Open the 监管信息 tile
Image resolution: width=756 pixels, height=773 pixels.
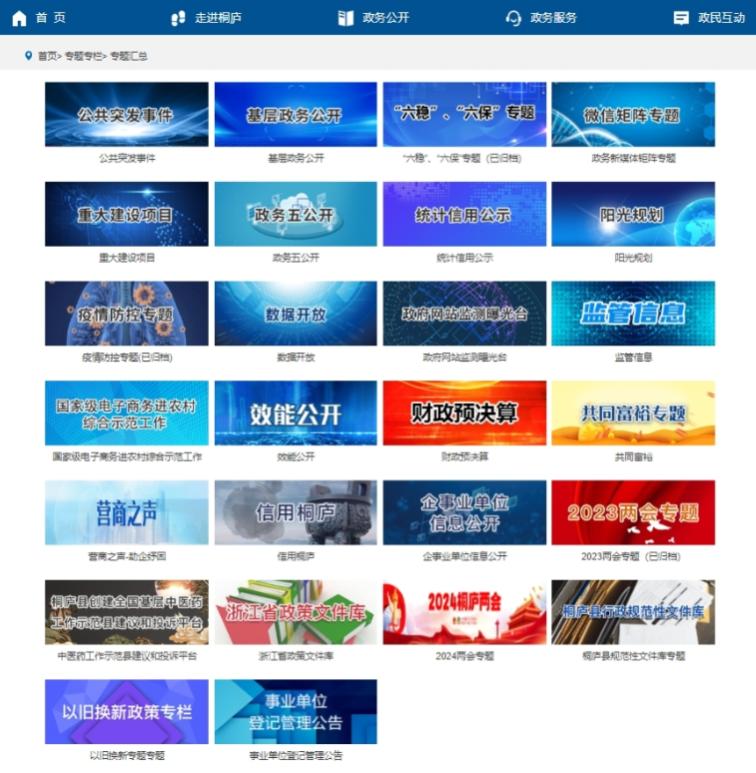[x=633, y=313]
